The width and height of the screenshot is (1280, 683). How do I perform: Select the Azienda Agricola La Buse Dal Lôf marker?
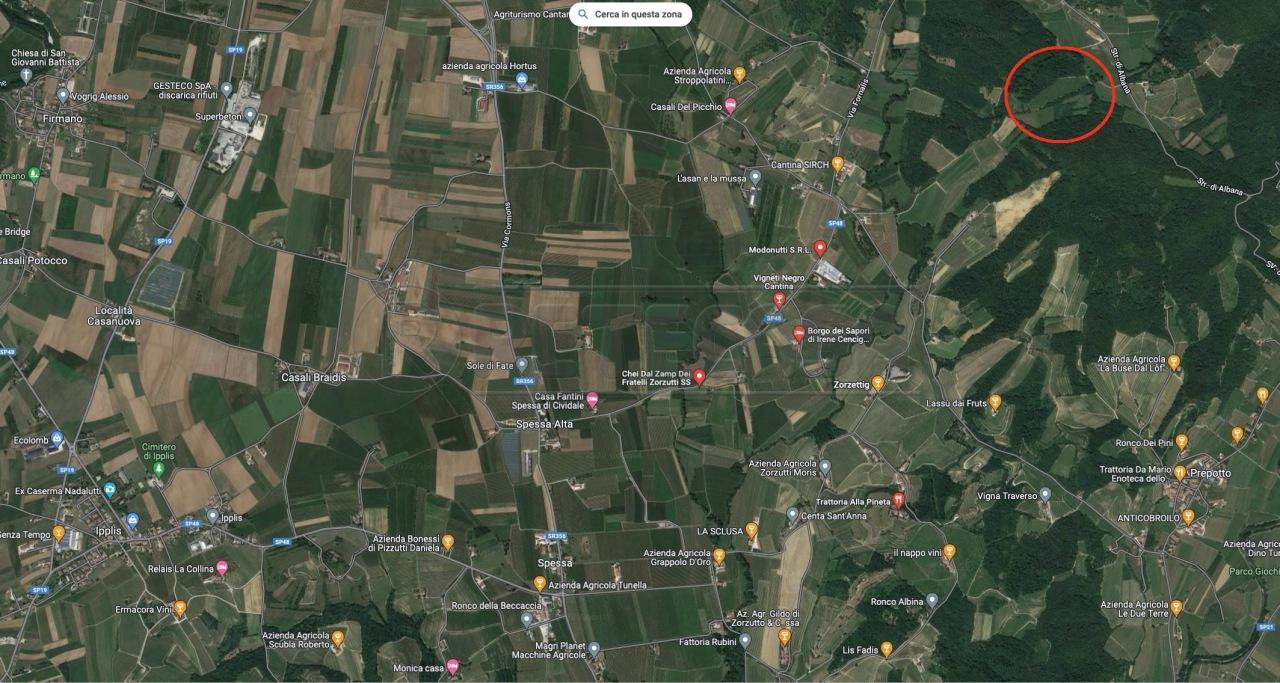1174,363
